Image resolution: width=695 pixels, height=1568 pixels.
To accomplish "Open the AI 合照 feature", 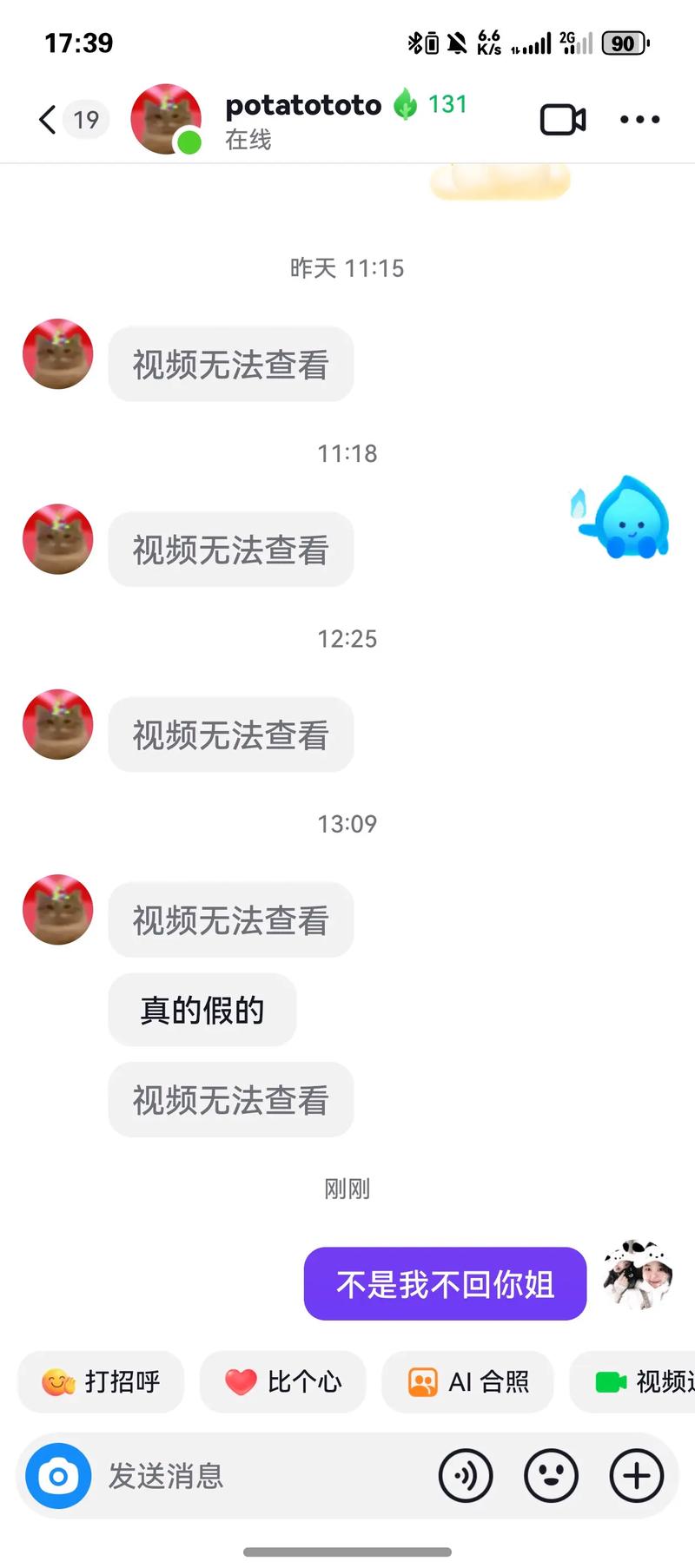I will [x=468, y=1381].
